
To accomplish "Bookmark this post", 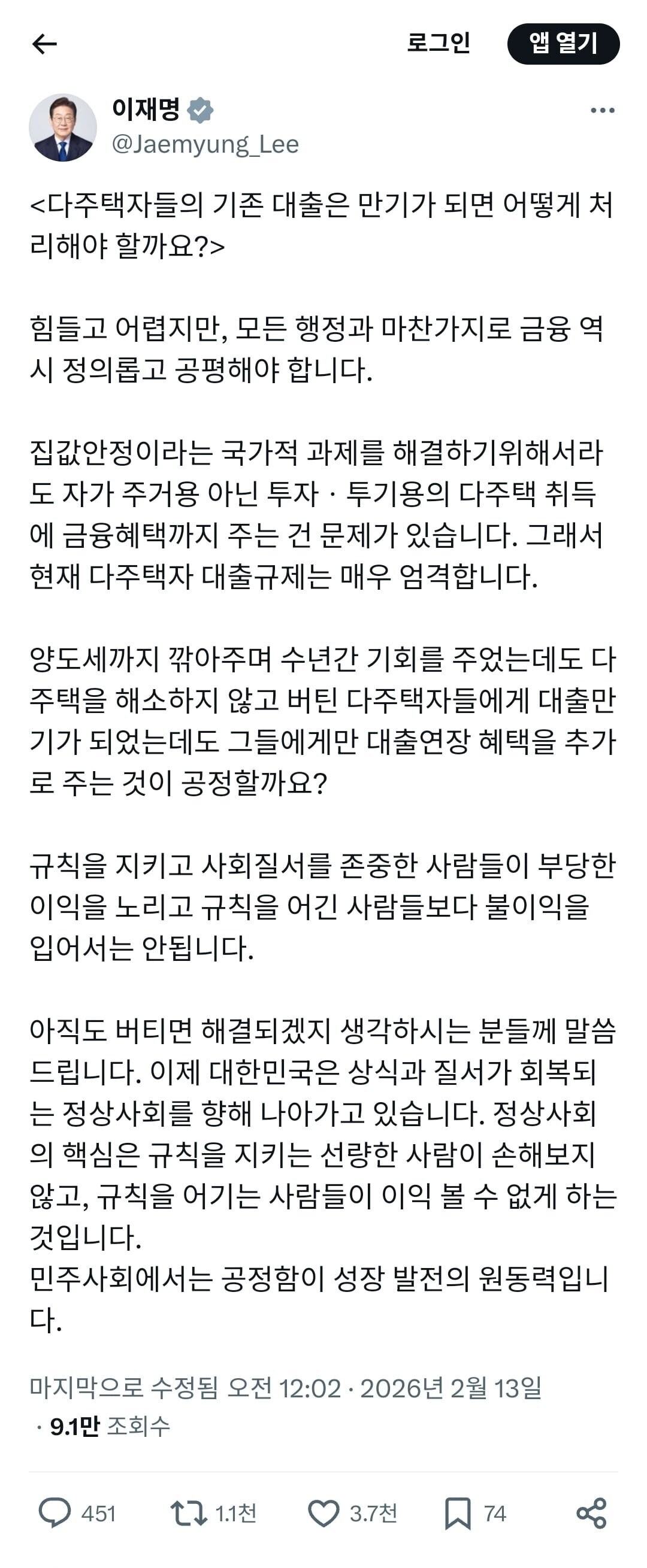I will click(458, 1513).
